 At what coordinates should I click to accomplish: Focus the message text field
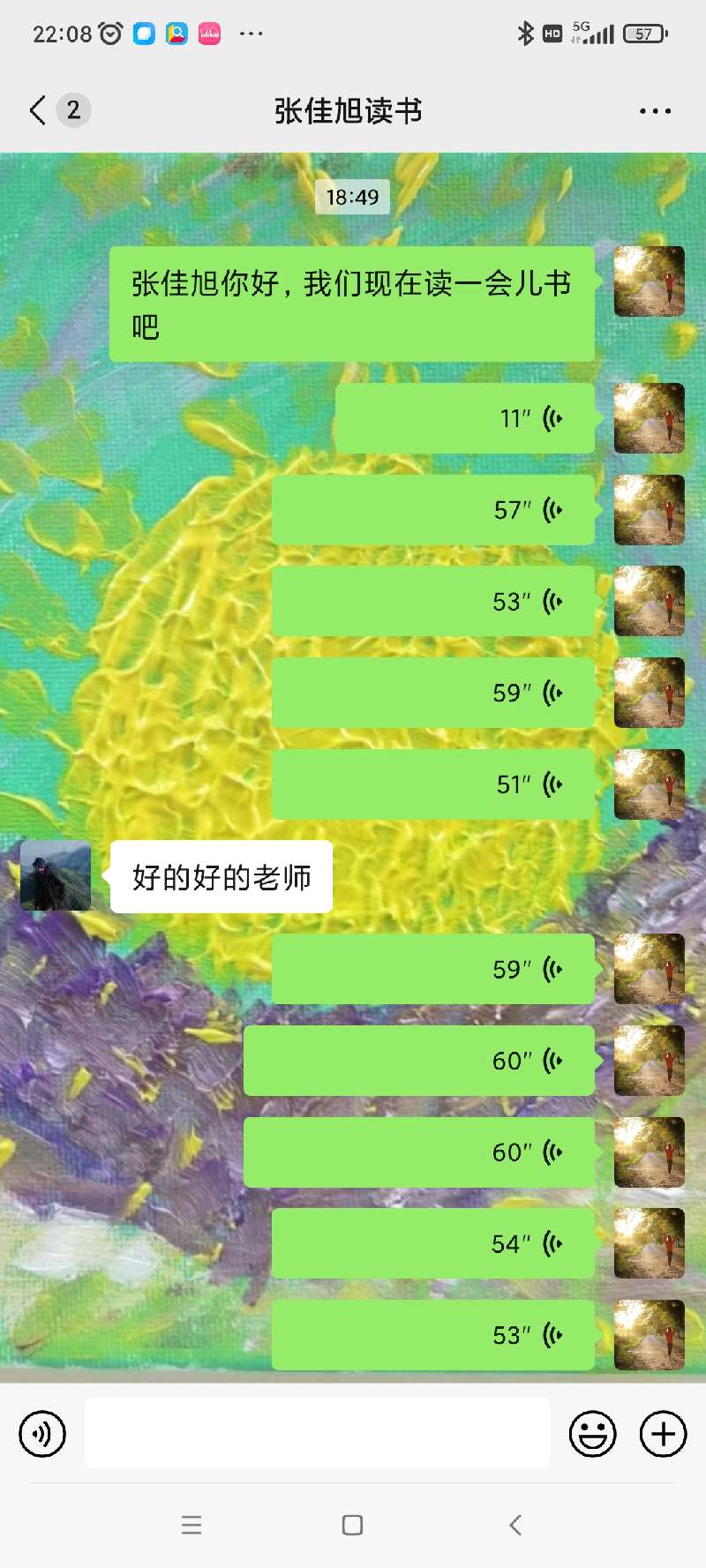[x=317, y=1434]
